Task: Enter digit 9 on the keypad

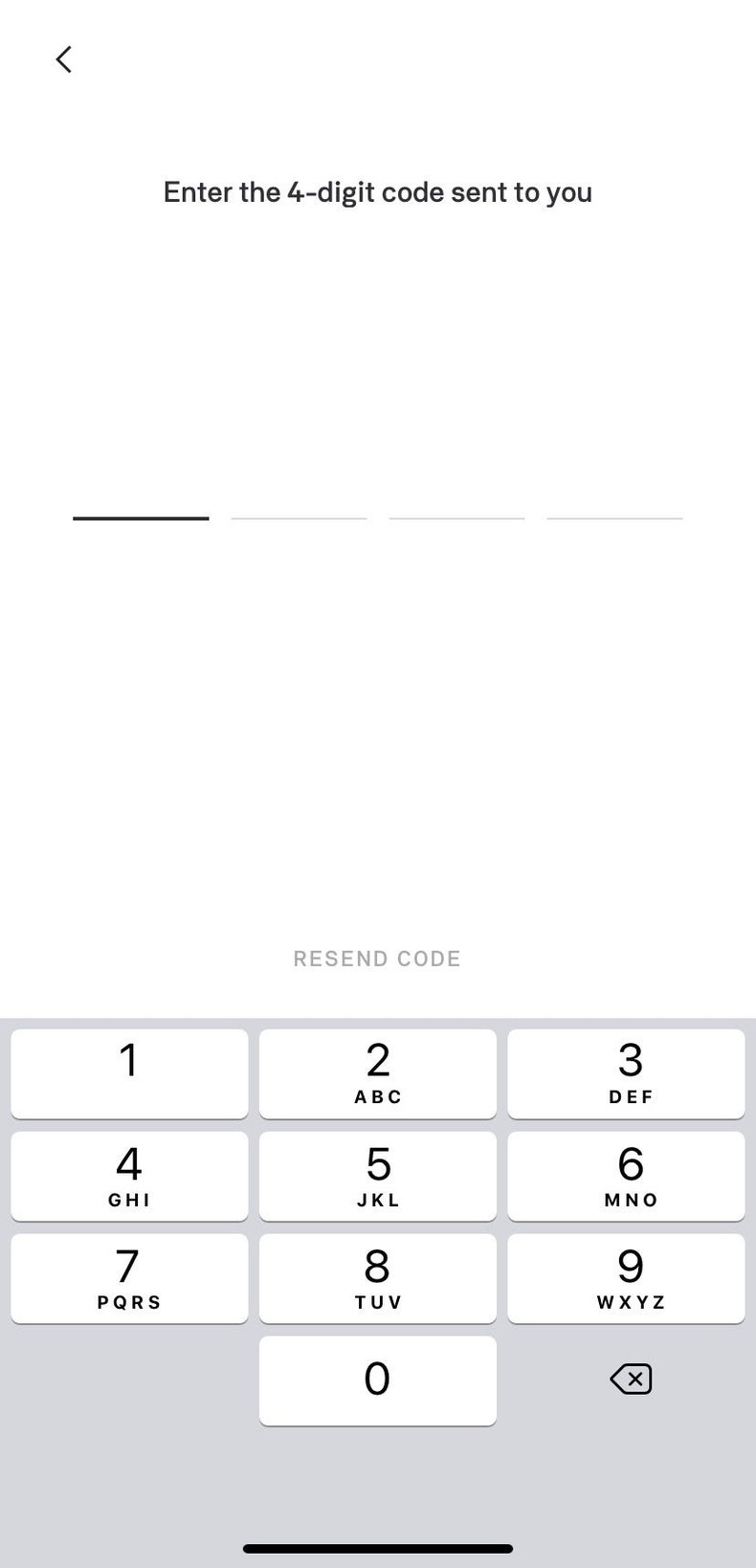Action: click(x=626, y=1278)
